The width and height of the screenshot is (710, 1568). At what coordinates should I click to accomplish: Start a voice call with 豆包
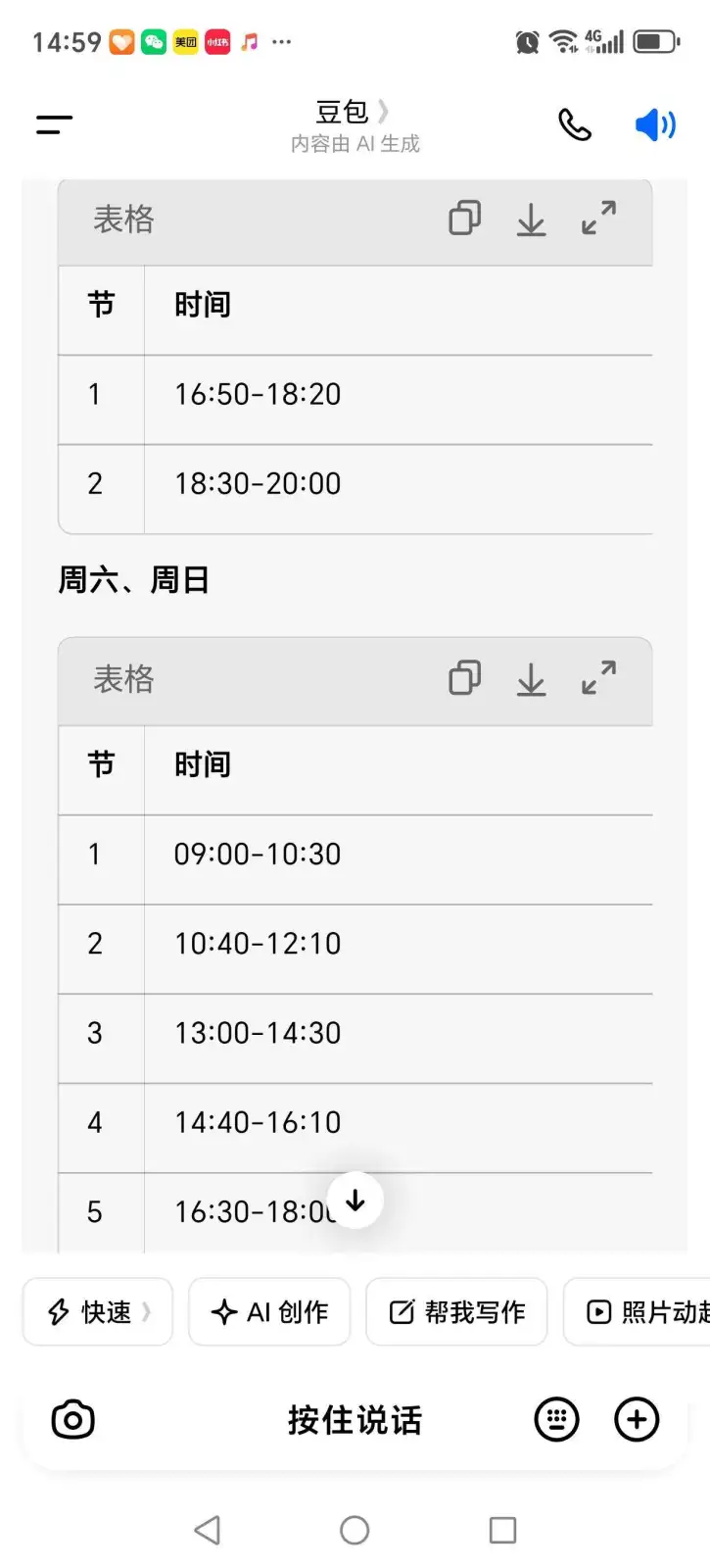tap(575, 124)
